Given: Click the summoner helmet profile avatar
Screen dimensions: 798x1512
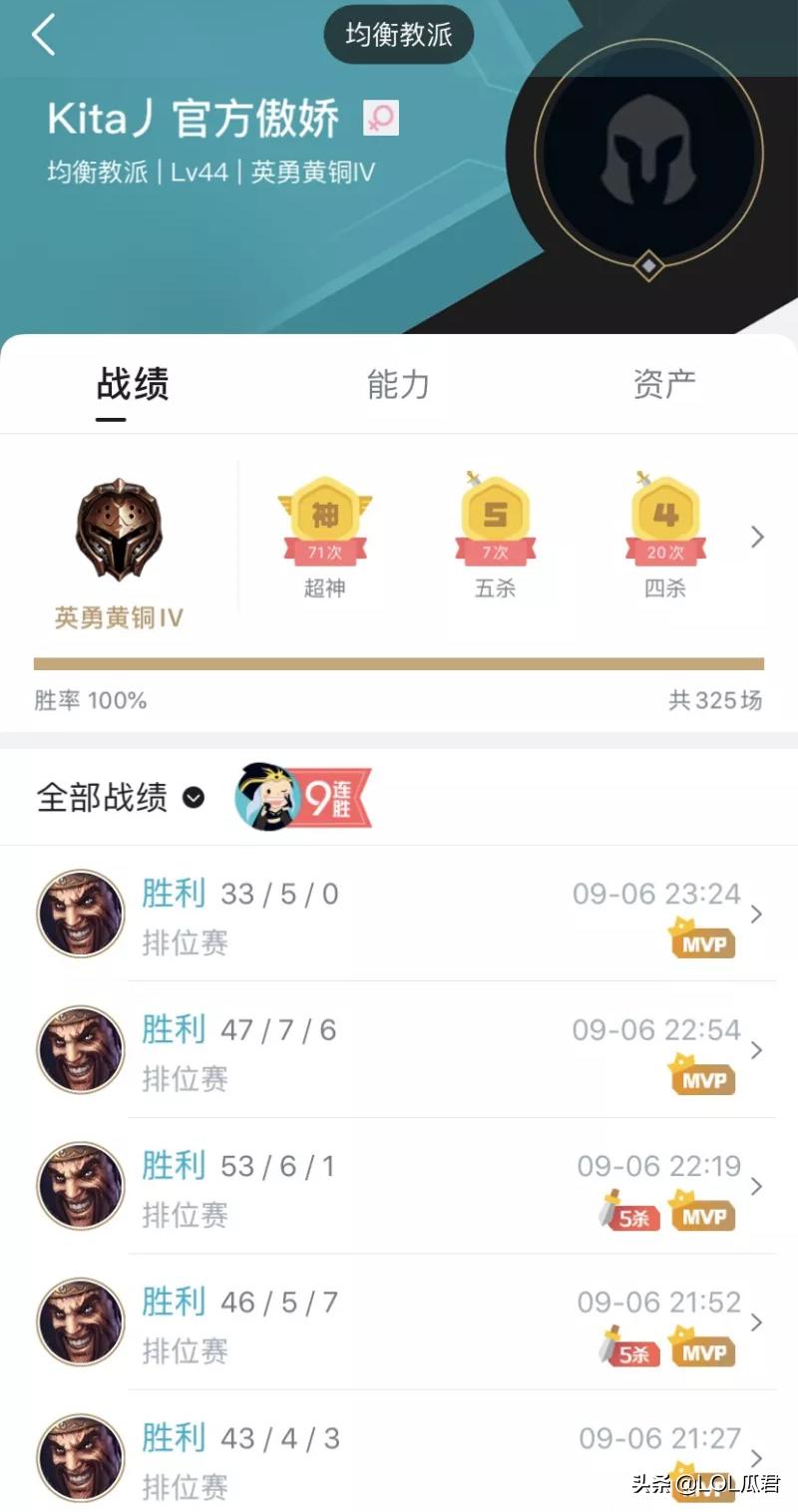Looking at the screenshot, I should point(648,160).
